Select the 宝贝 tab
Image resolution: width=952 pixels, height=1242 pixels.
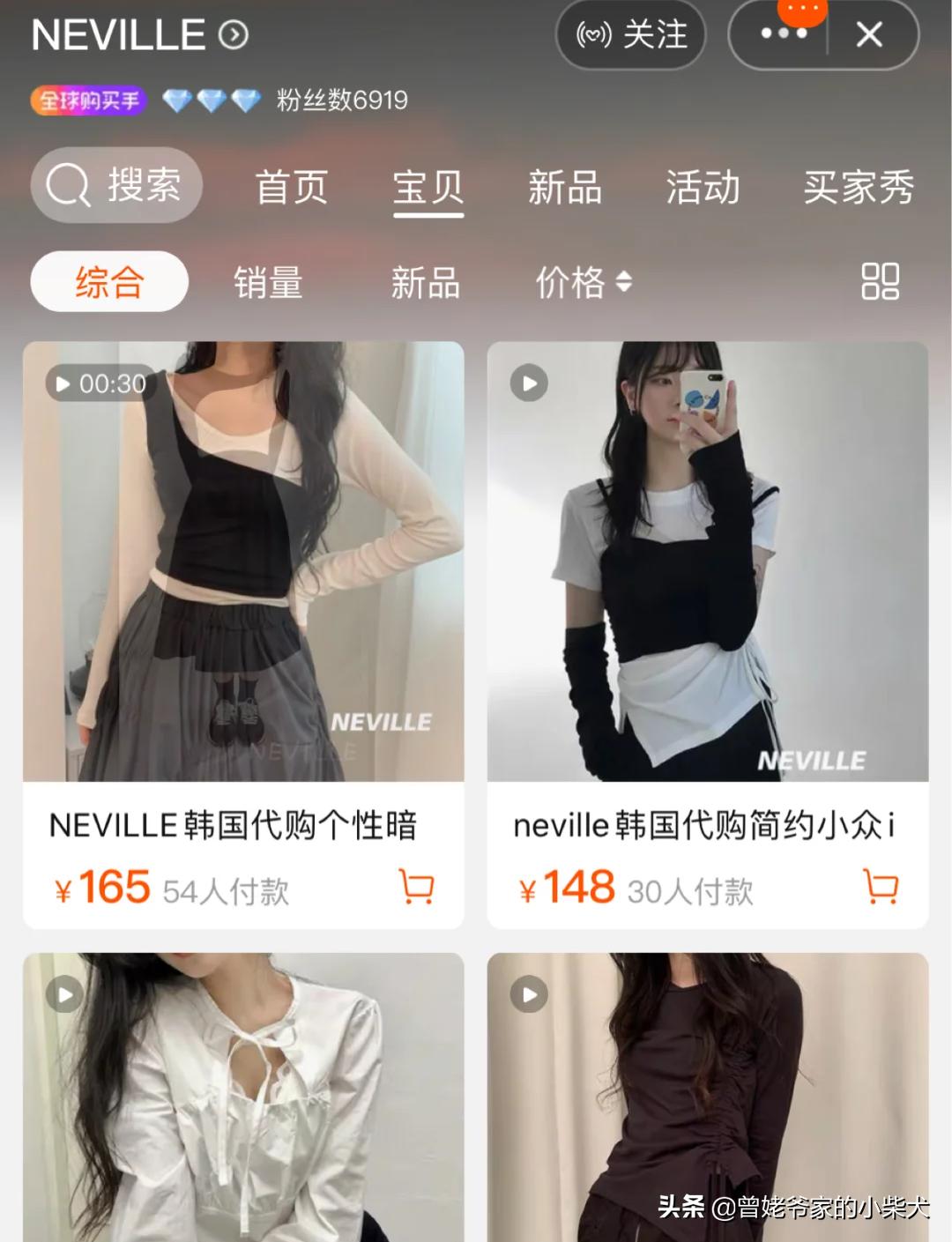coord(428,188)
